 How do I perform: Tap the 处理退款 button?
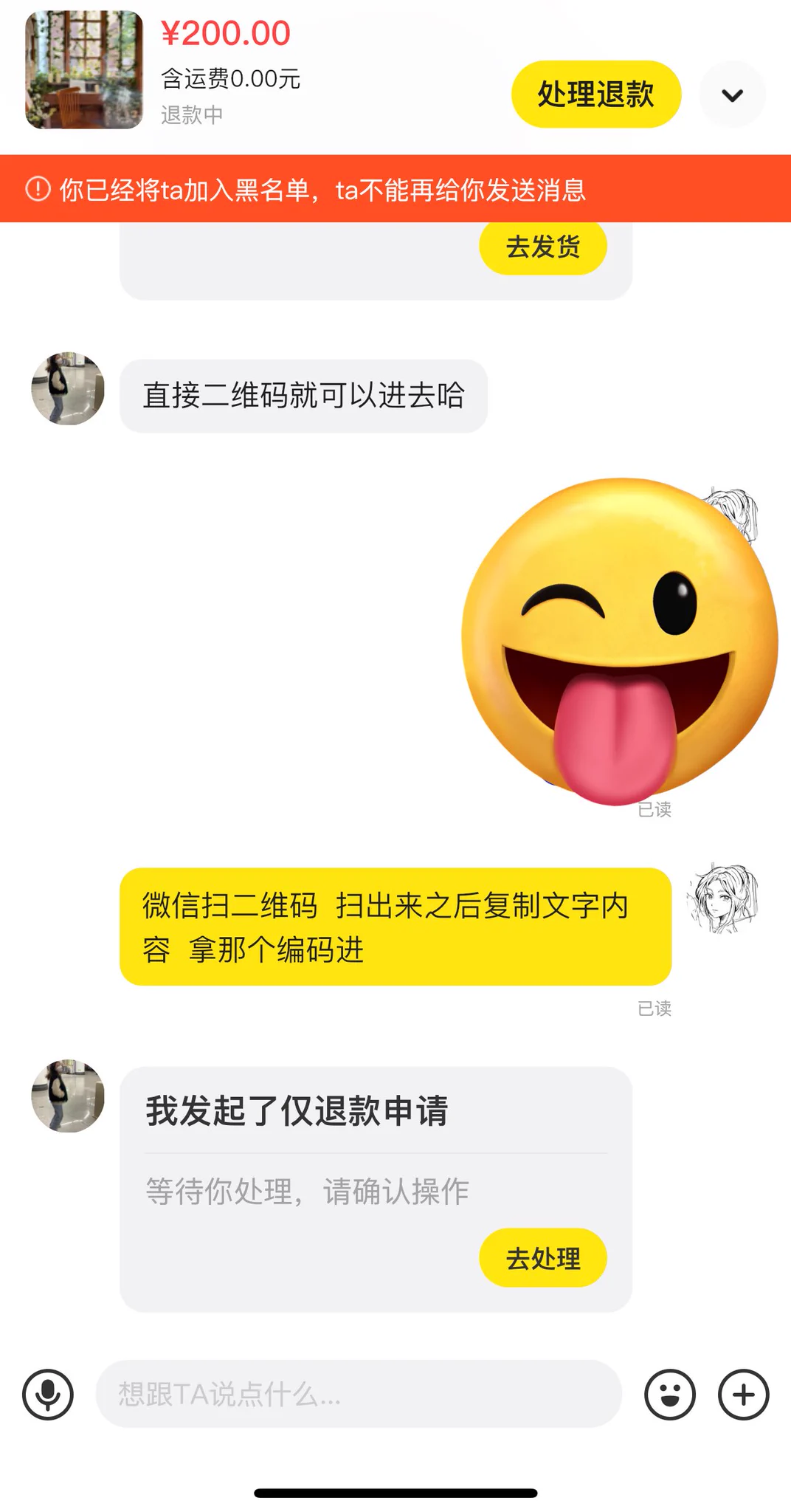pos(595,94)
